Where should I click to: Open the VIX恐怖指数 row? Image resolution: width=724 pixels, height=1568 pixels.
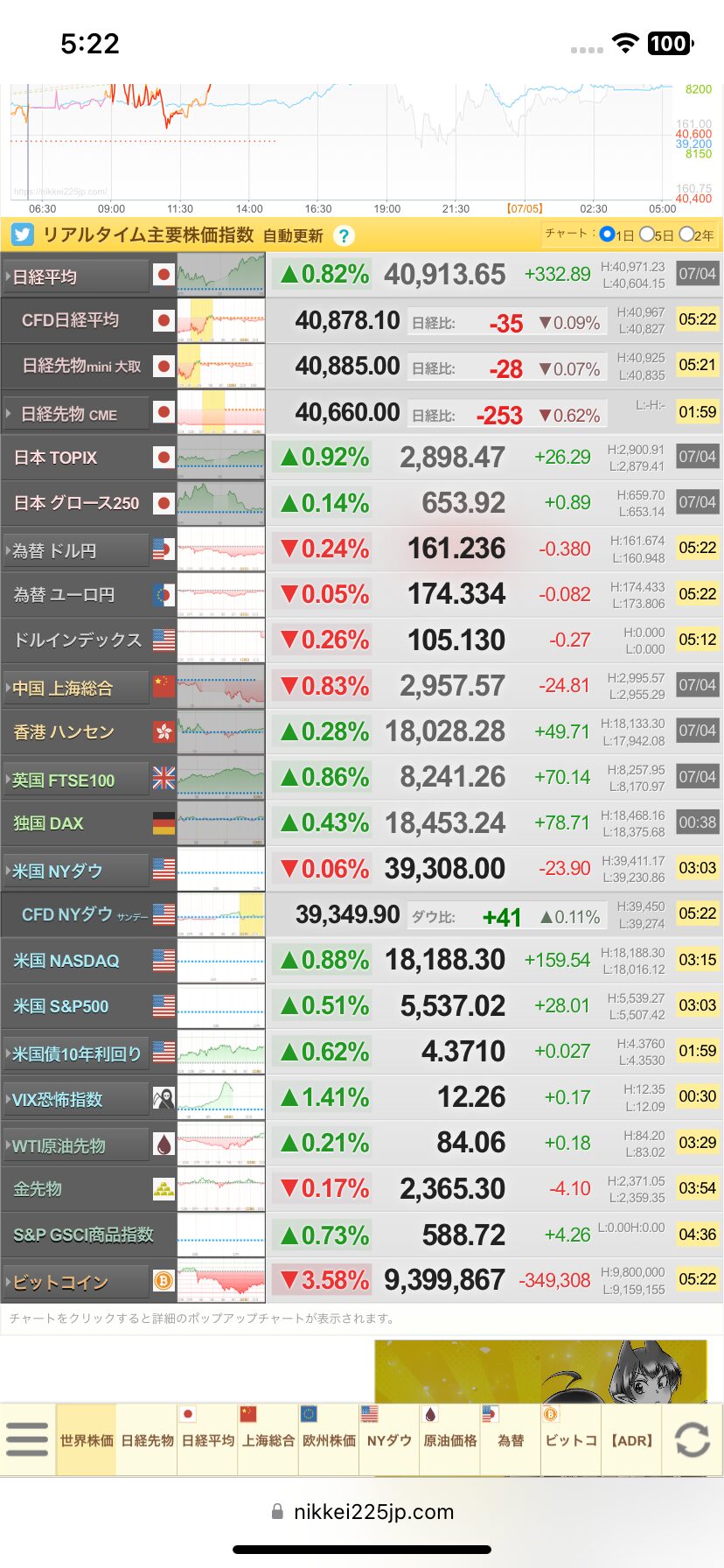(362, 1097)
